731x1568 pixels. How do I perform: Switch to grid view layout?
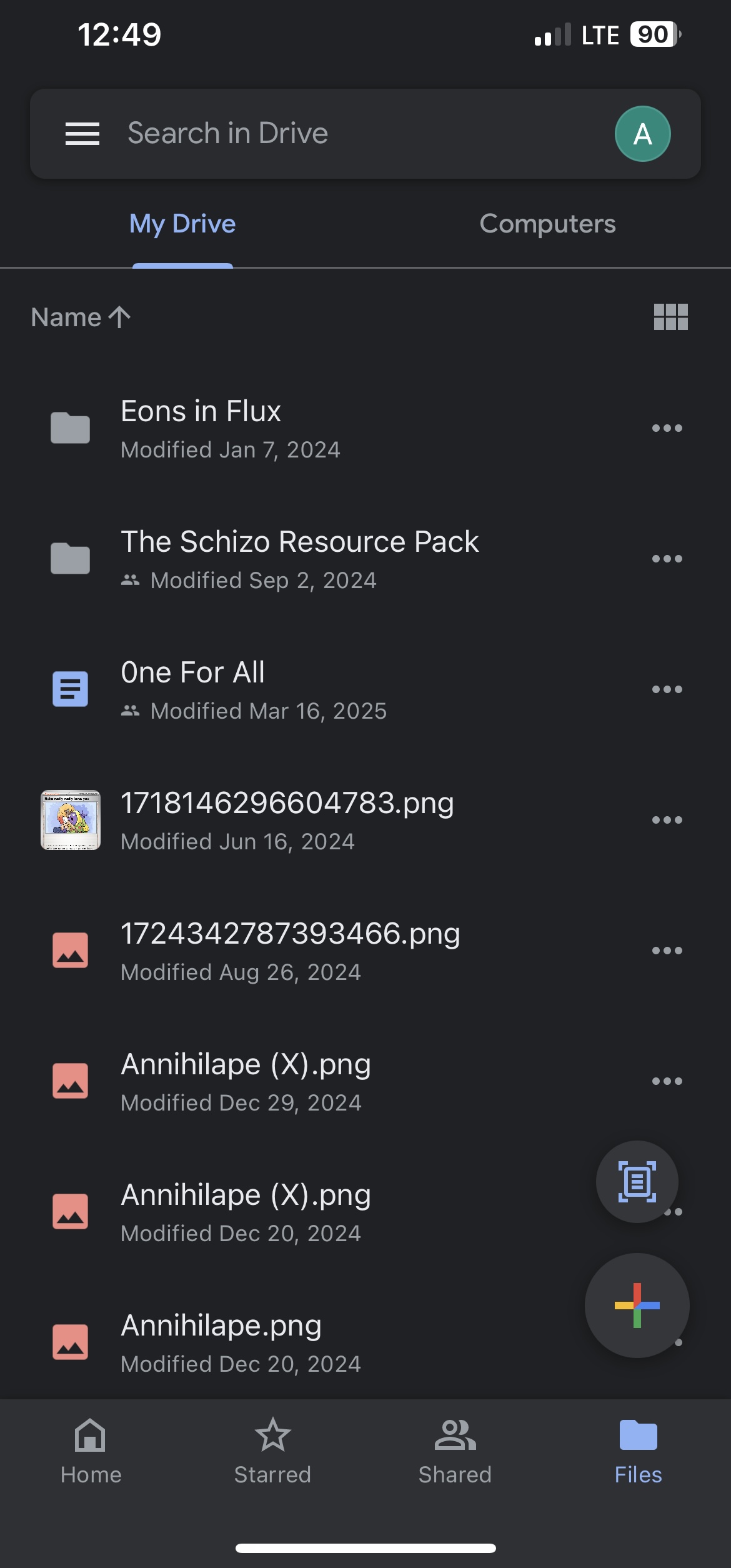pos(670,317)
